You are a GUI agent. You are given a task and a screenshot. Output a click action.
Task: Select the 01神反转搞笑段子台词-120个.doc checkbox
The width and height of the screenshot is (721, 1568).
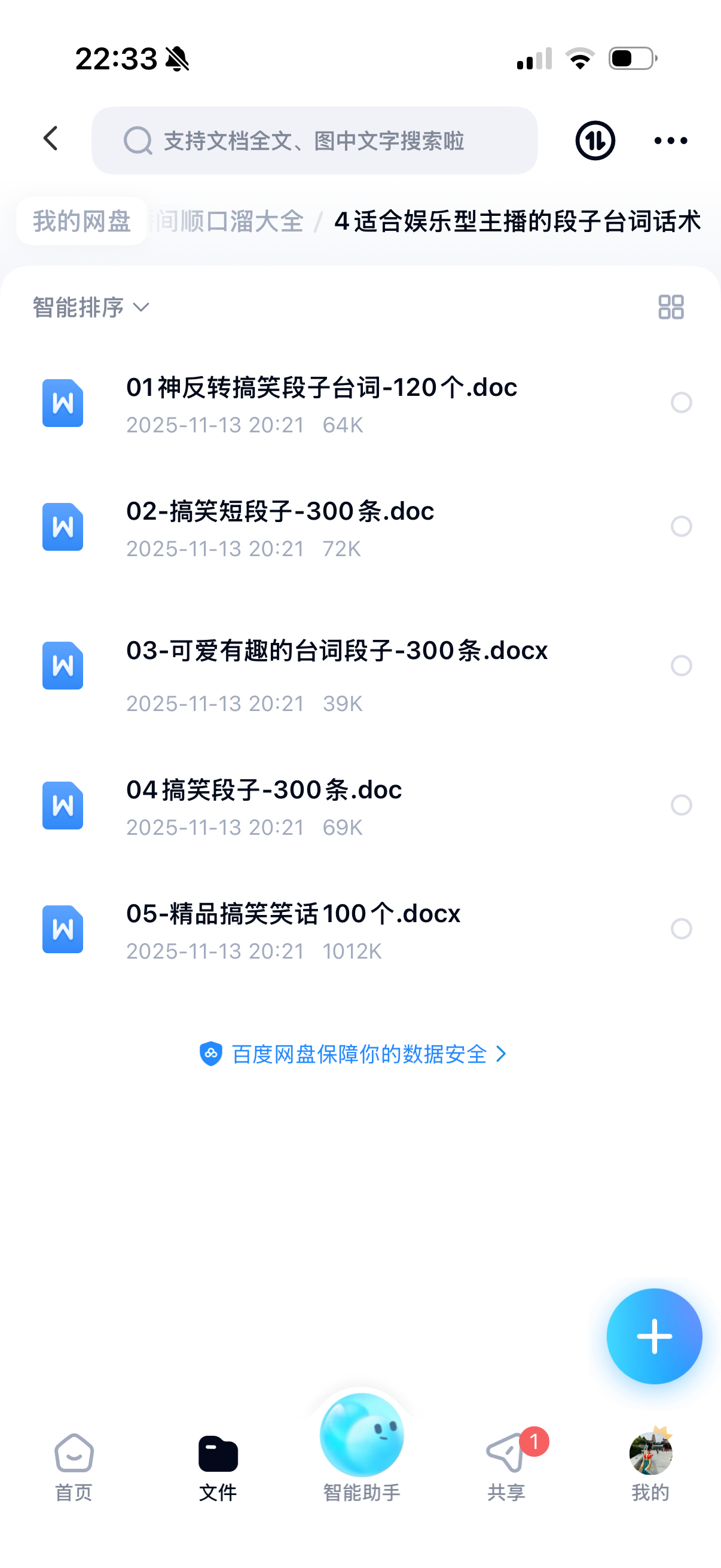[x=681, y=402]
